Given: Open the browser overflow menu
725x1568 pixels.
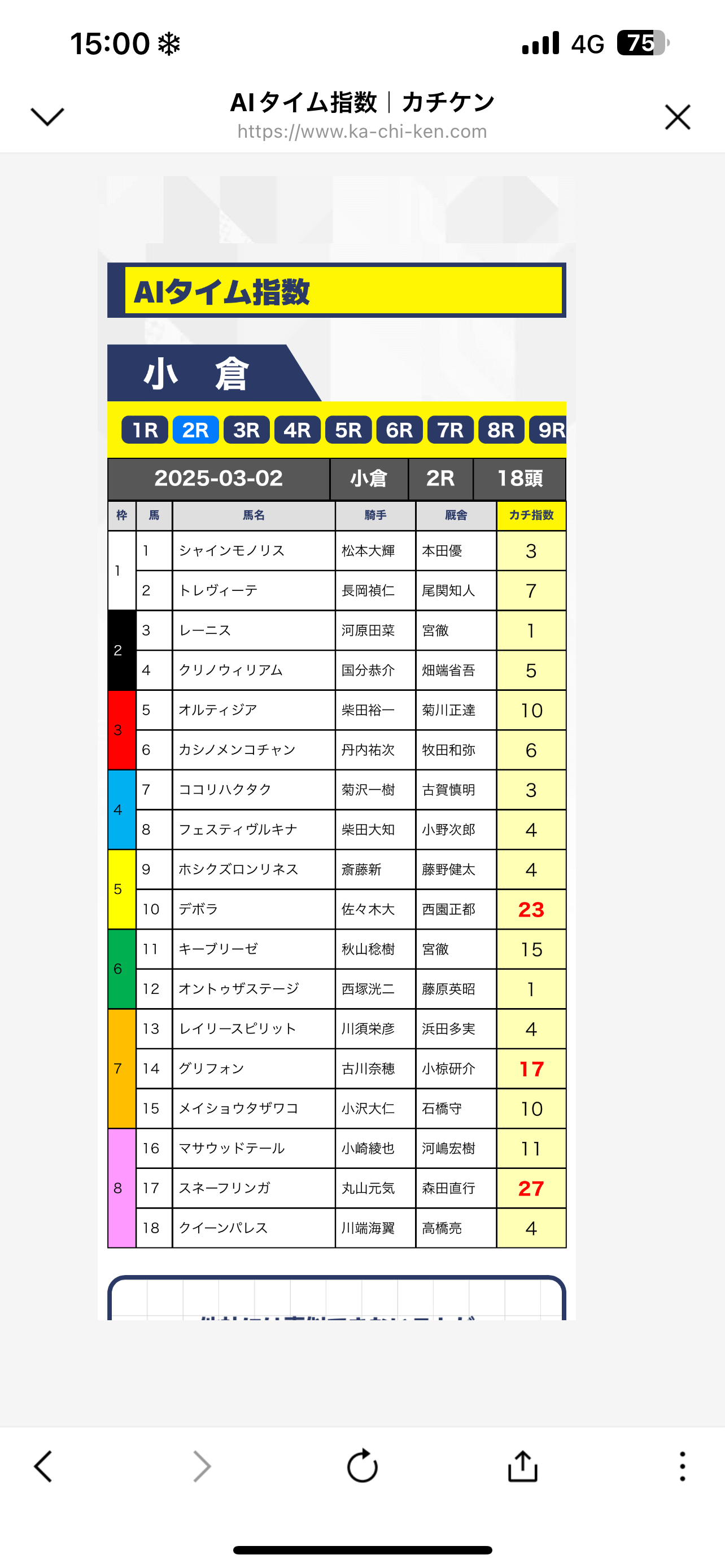Looking at the screenshot, I should pos(683,1466).
